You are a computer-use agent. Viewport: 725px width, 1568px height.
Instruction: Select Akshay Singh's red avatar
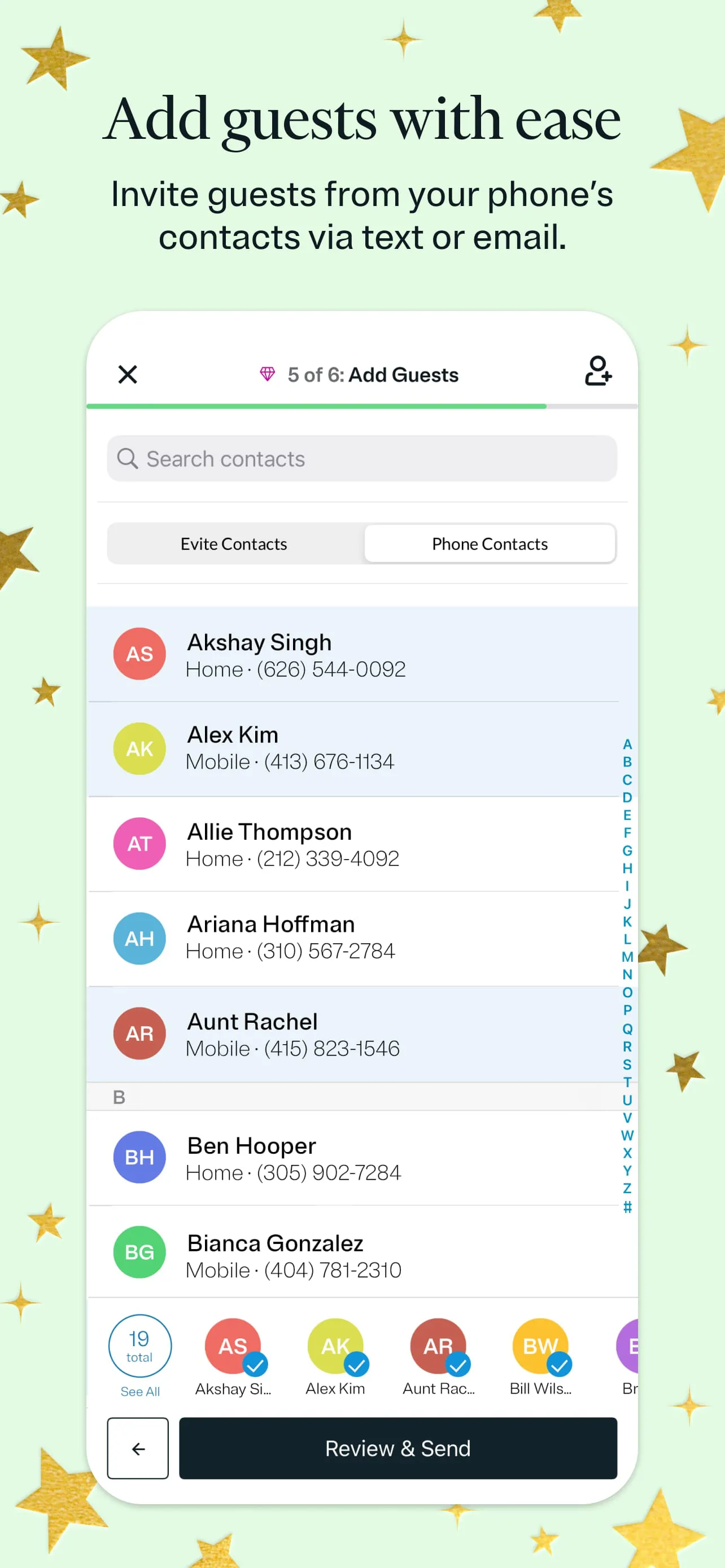[x=139, y=653]
